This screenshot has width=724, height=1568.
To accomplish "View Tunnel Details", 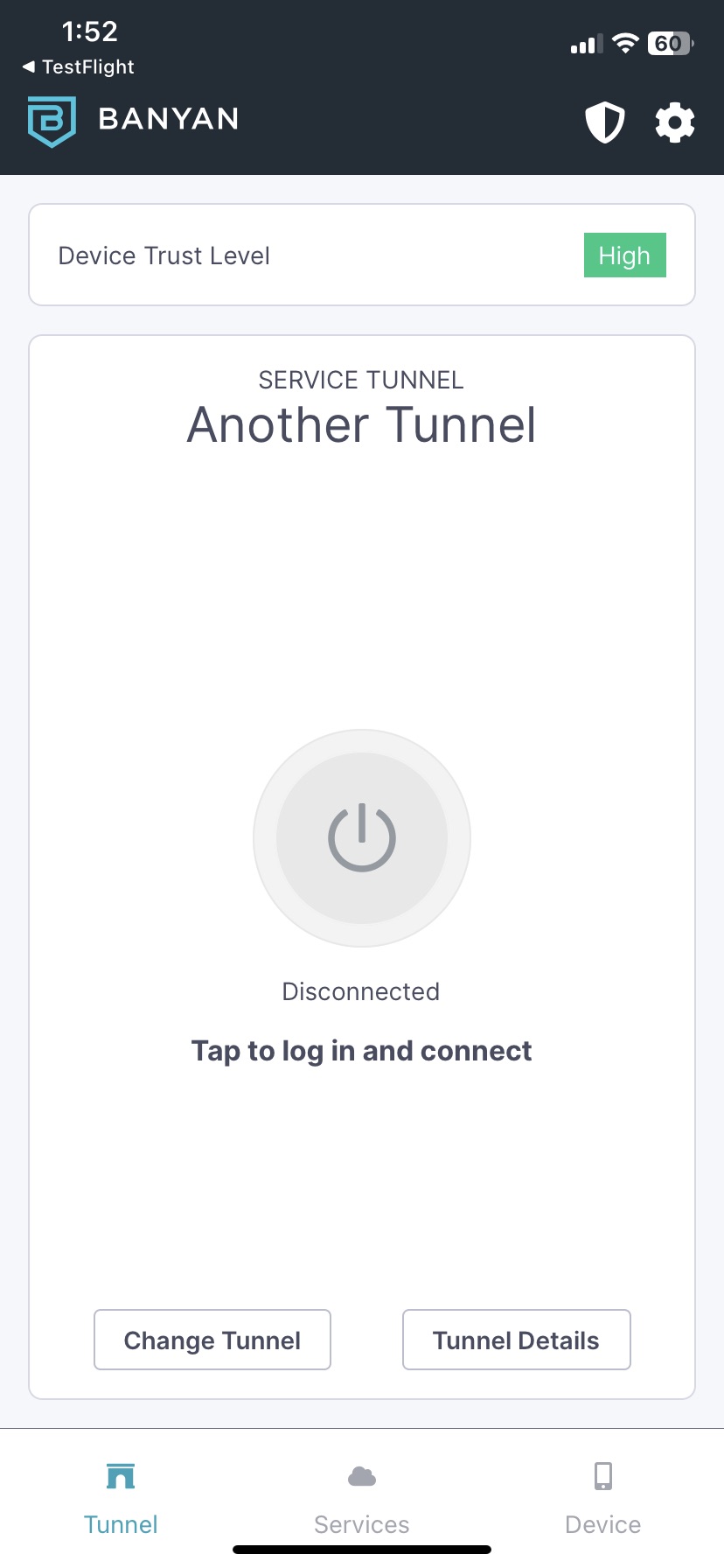I will click(516, 1340).
